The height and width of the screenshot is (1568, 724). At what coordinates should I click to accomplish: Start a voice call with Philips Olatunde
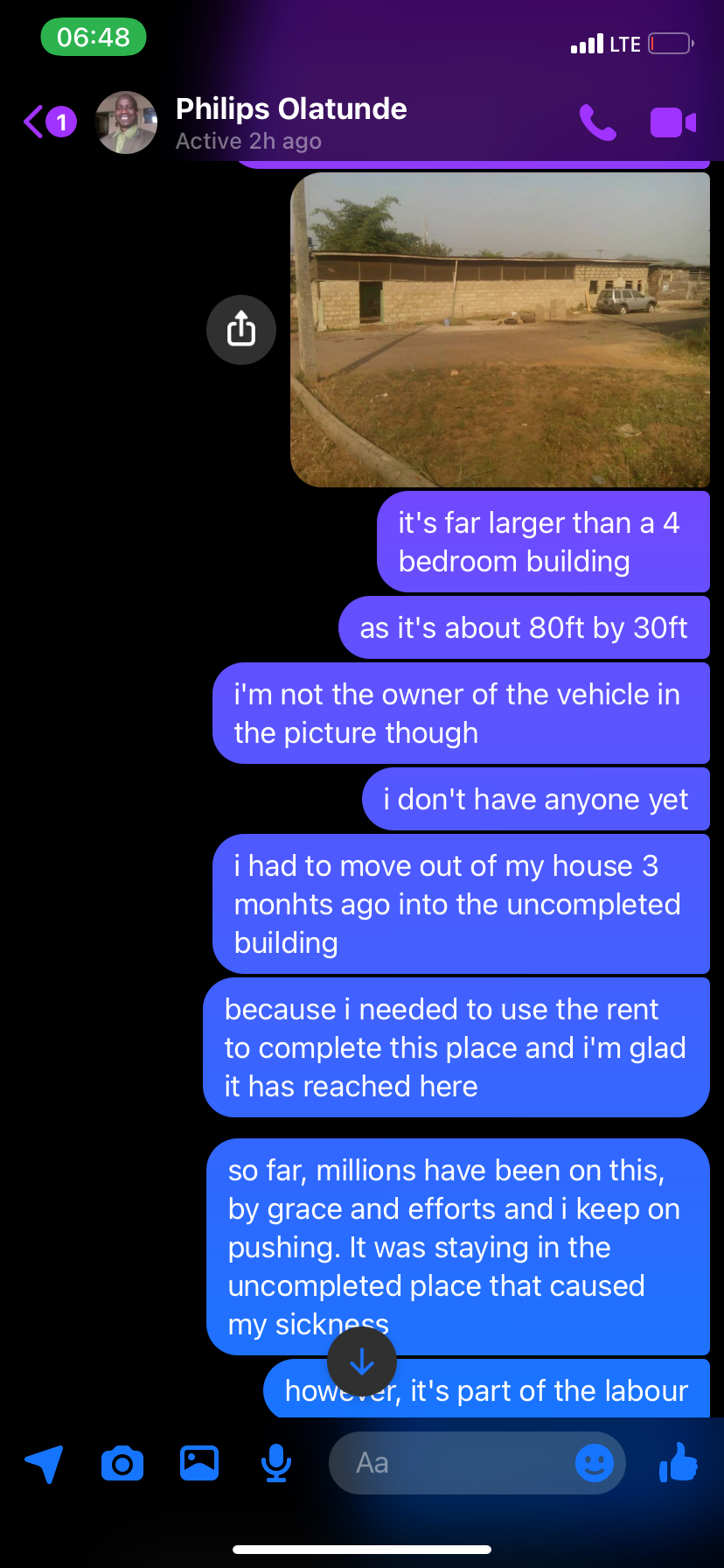(x=598, y=122)
